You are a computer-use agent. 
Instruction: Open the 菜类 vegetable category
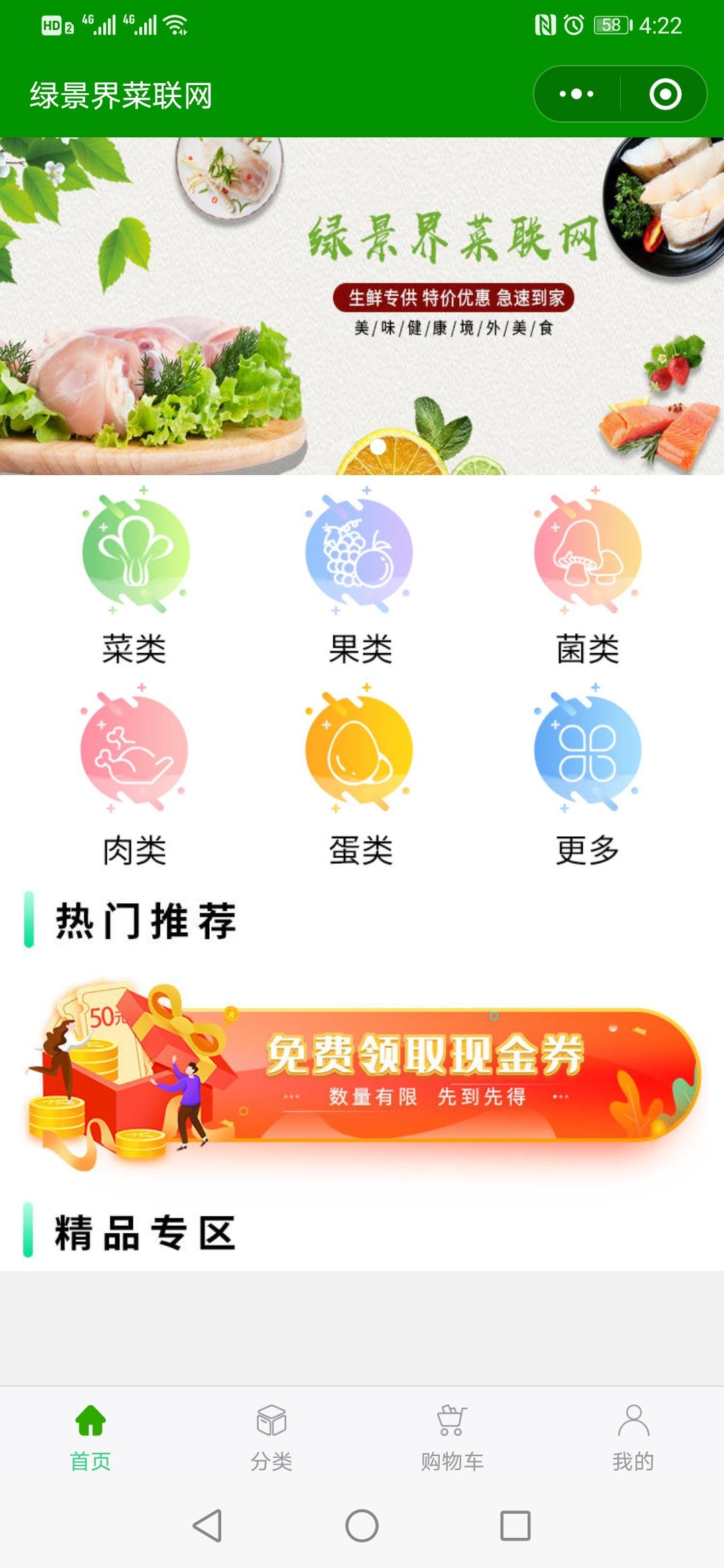(135, 576)
